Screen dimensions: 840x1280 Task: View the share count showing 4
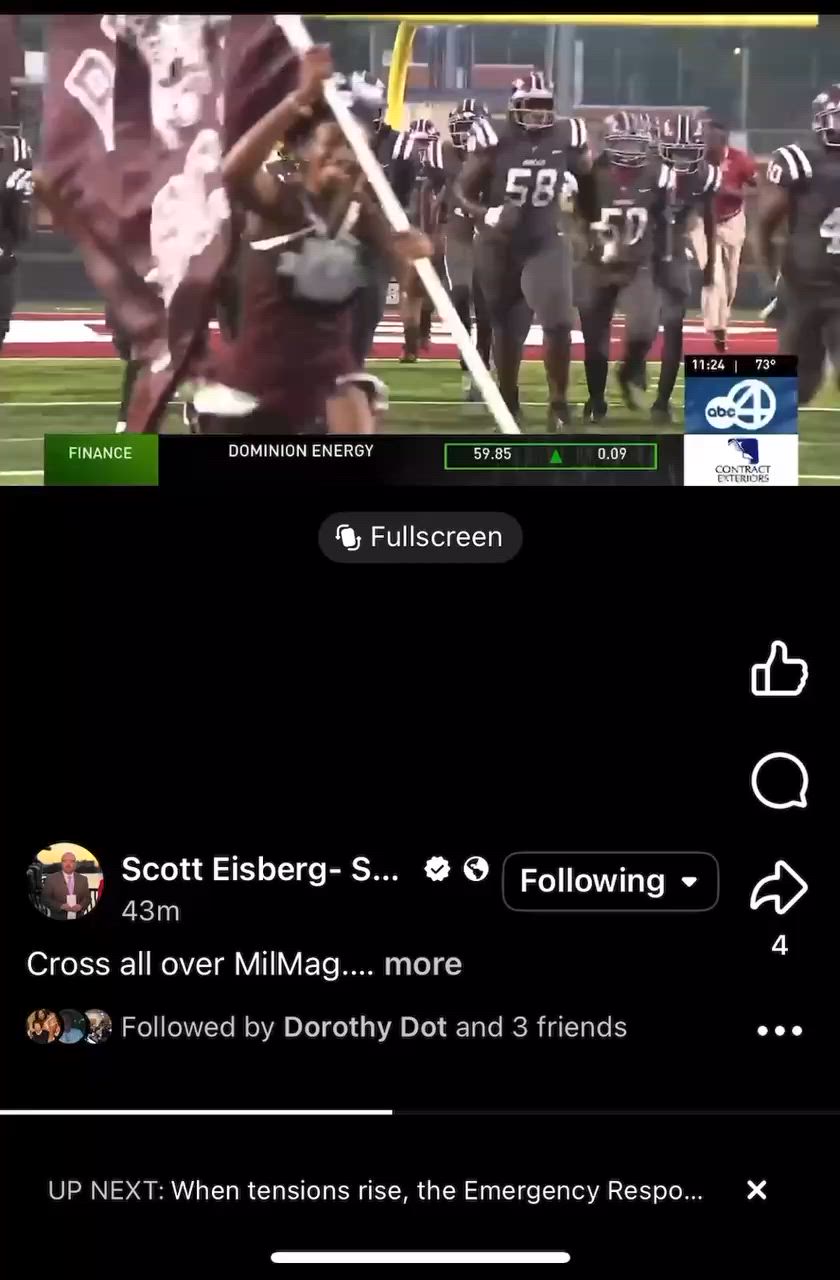[x=779, y=944]
